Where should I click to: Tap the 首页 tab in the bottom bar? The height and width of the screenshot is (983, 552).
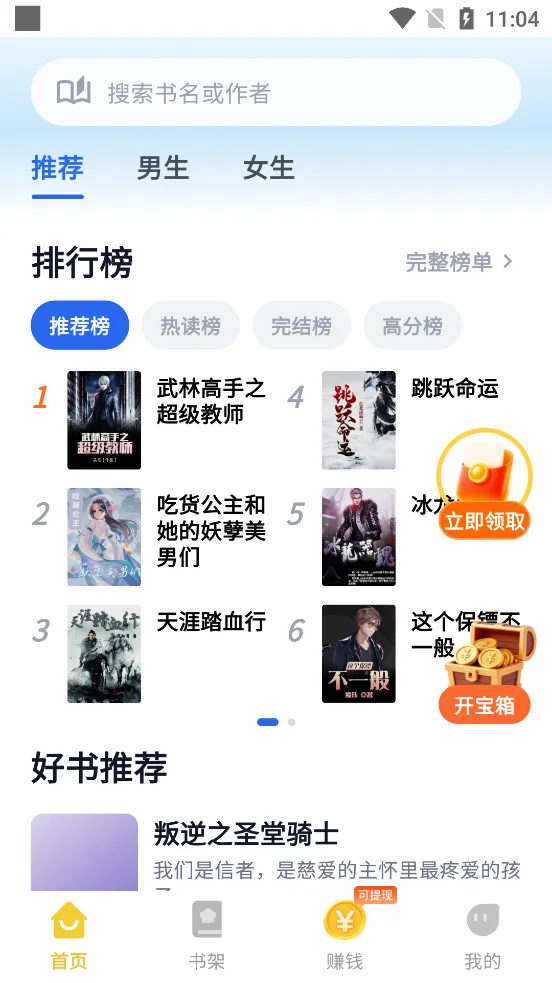pyautogui.click(x=69, y=935)
